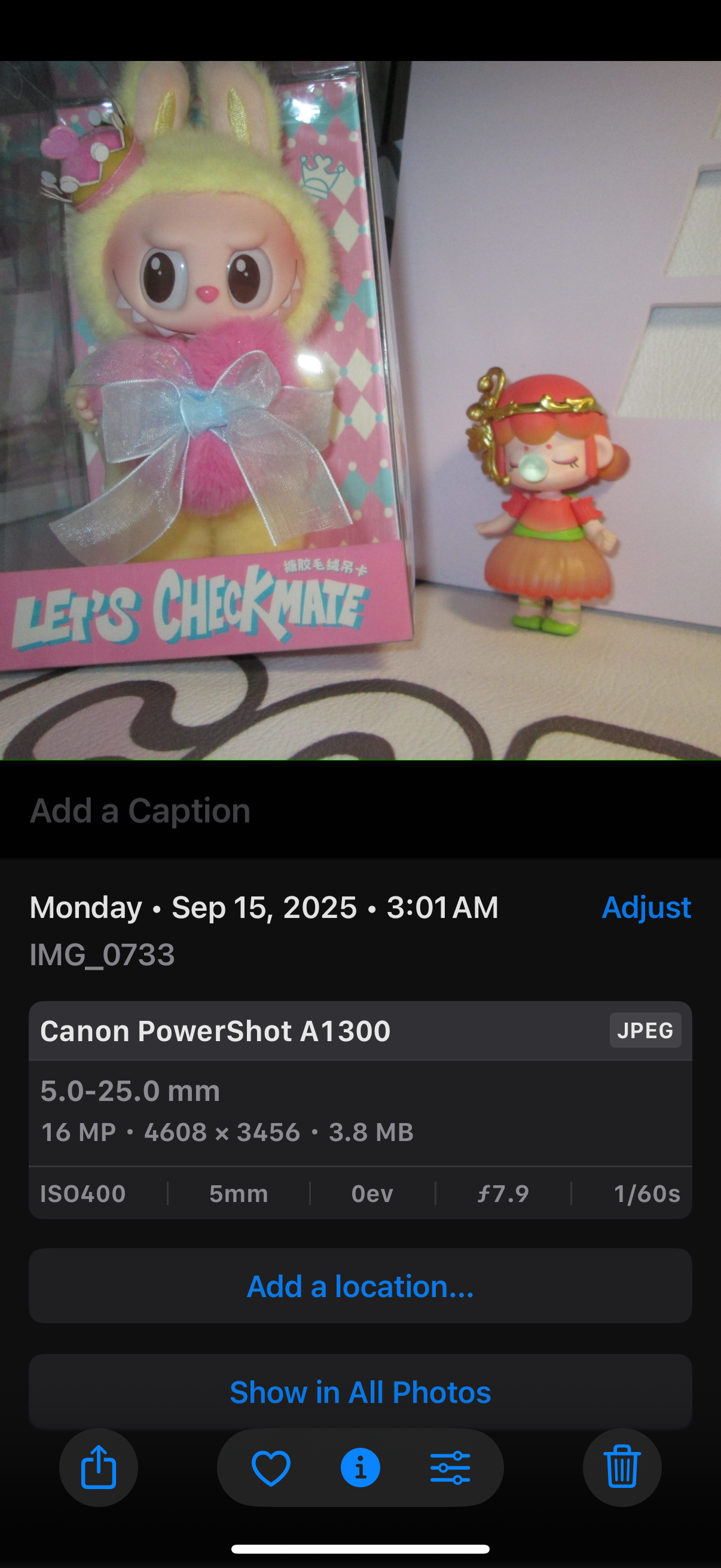This screenshot has width=721, height=1568.
Task: Add a location to this photo
Action: coord(360,1286)
